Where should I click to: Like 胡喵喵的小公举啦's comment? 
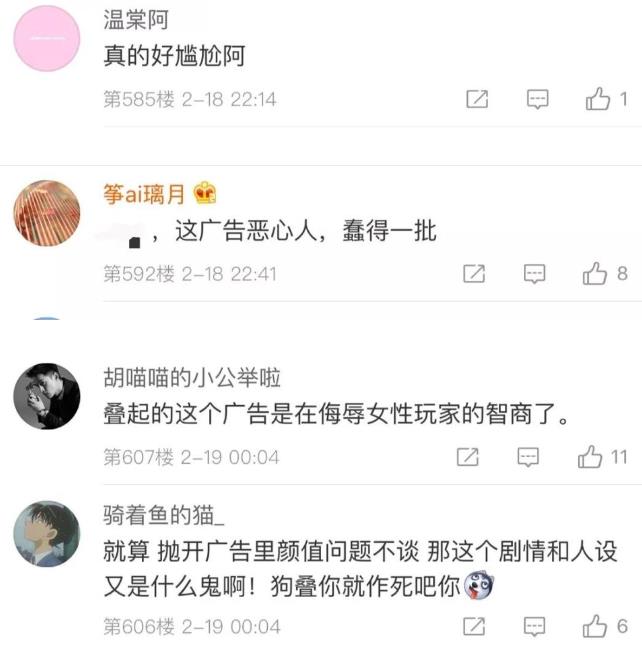click(x=591, y=457)
